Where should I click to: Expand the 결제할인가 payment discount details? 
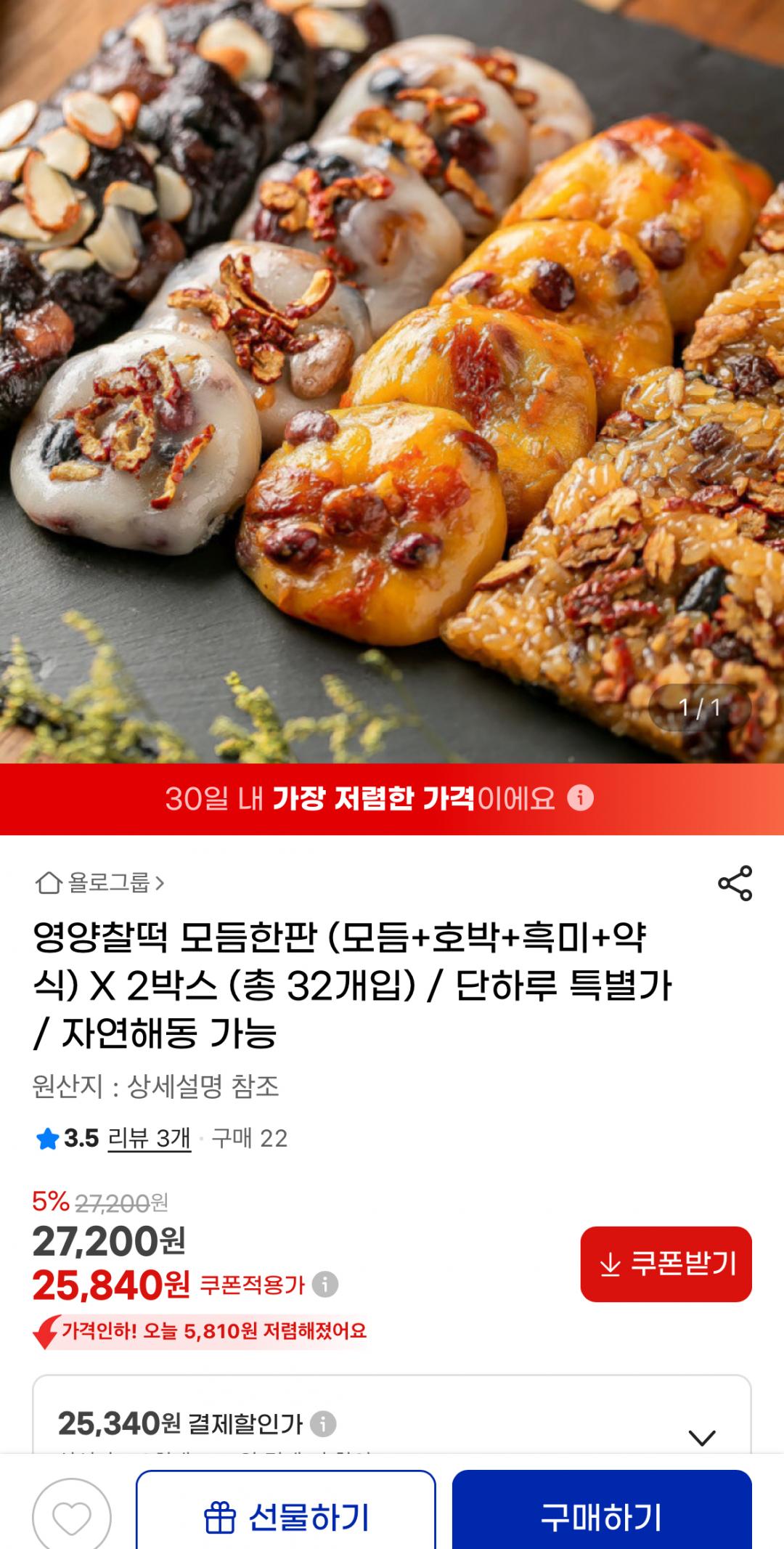701,1437
